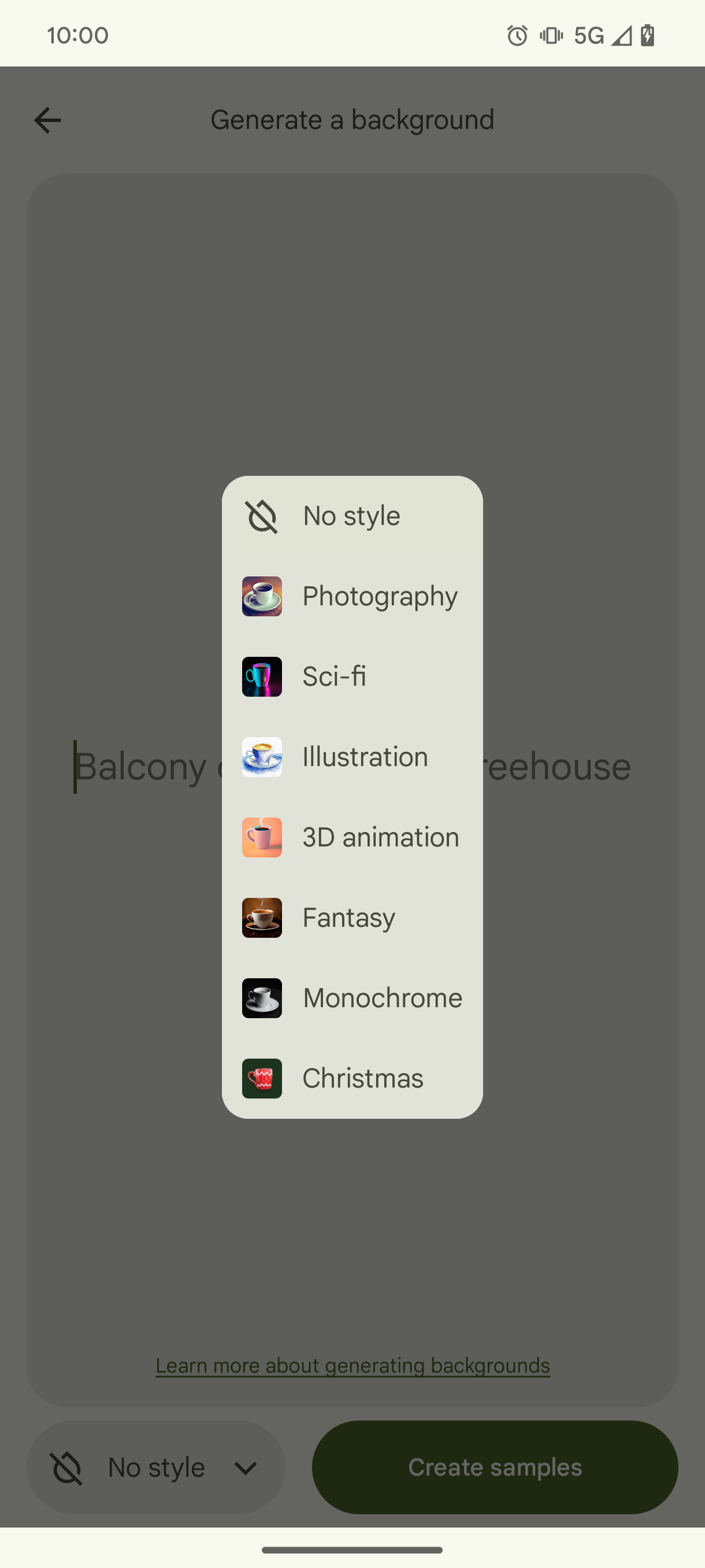Screen dimensions: 705x1568
Task: Tap the Create samples button
Action: click(x=495, y=1467)
